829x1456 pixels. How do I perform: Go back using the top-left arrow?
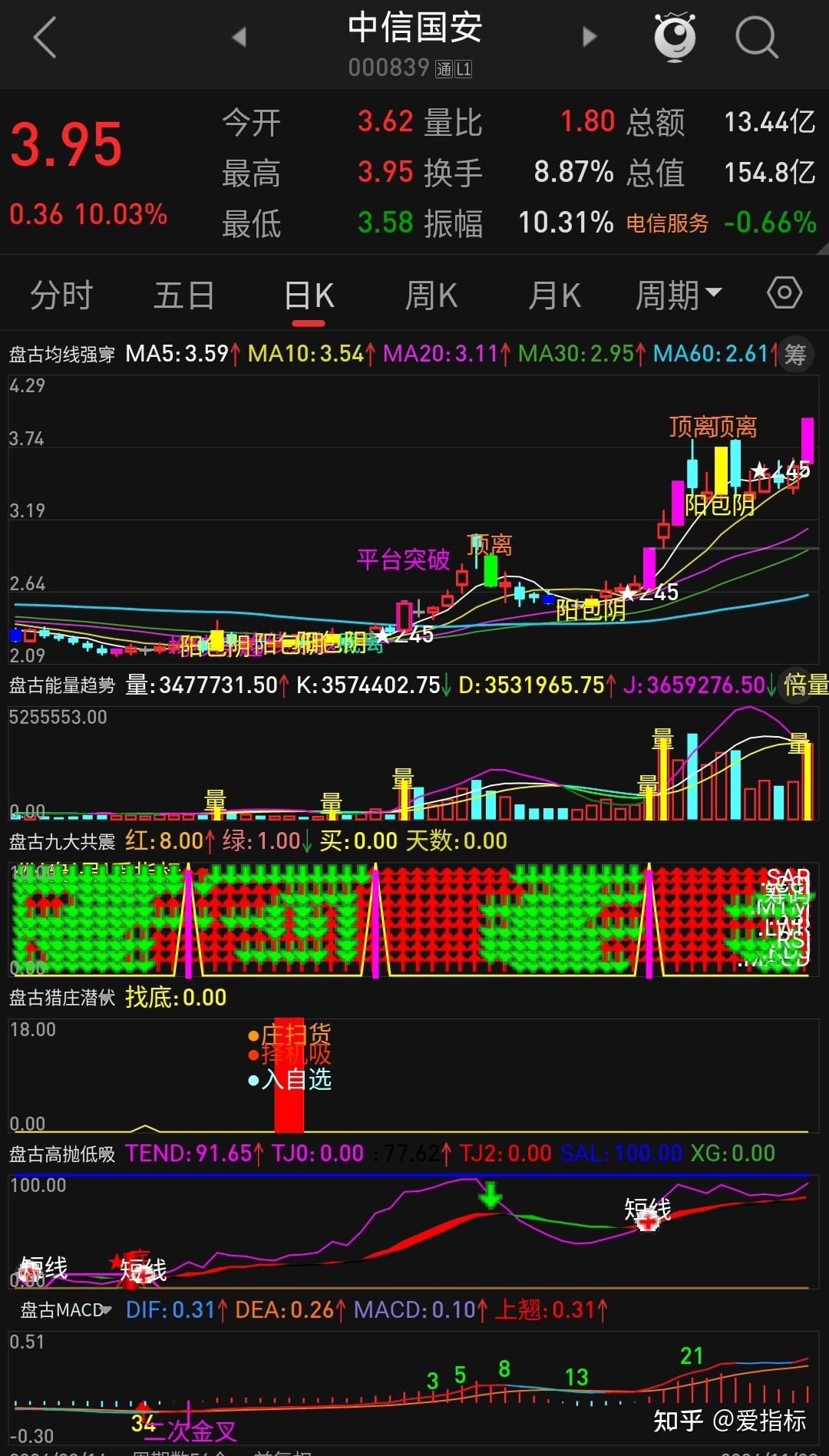click(x=45, y=38)
